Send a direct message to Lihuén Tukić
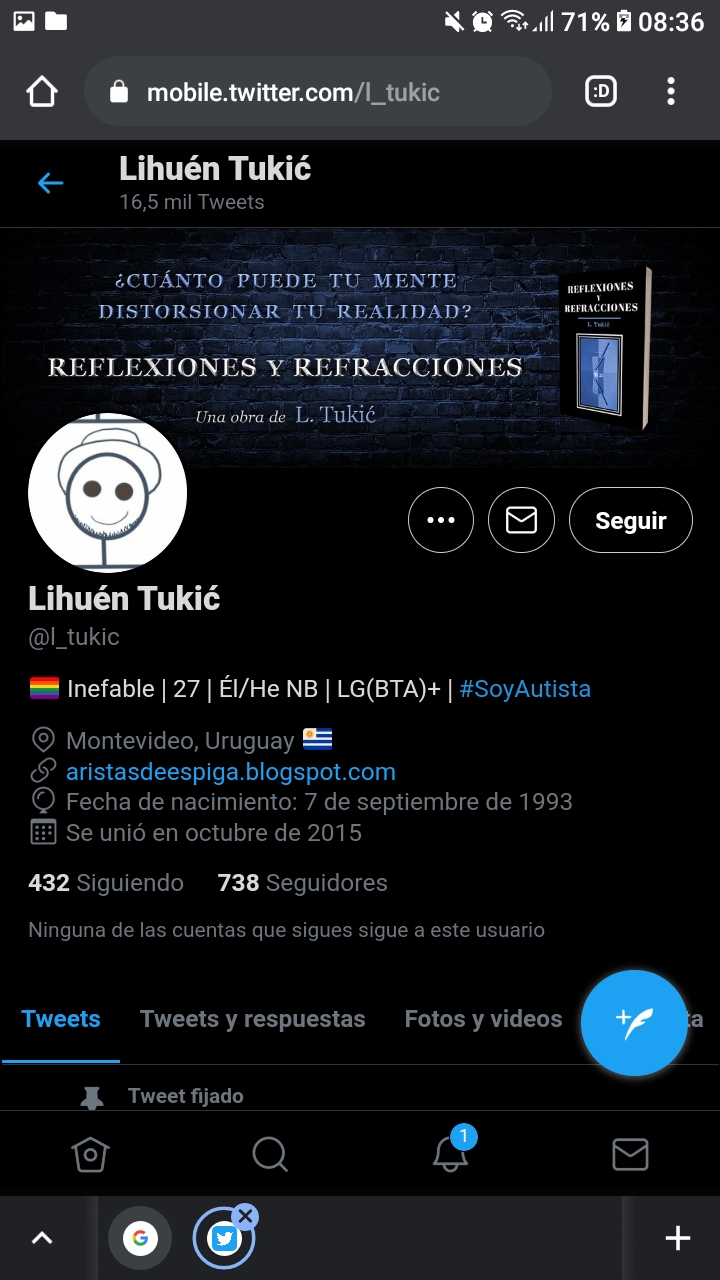This screenshot has height=1280, width=720. 521,520
